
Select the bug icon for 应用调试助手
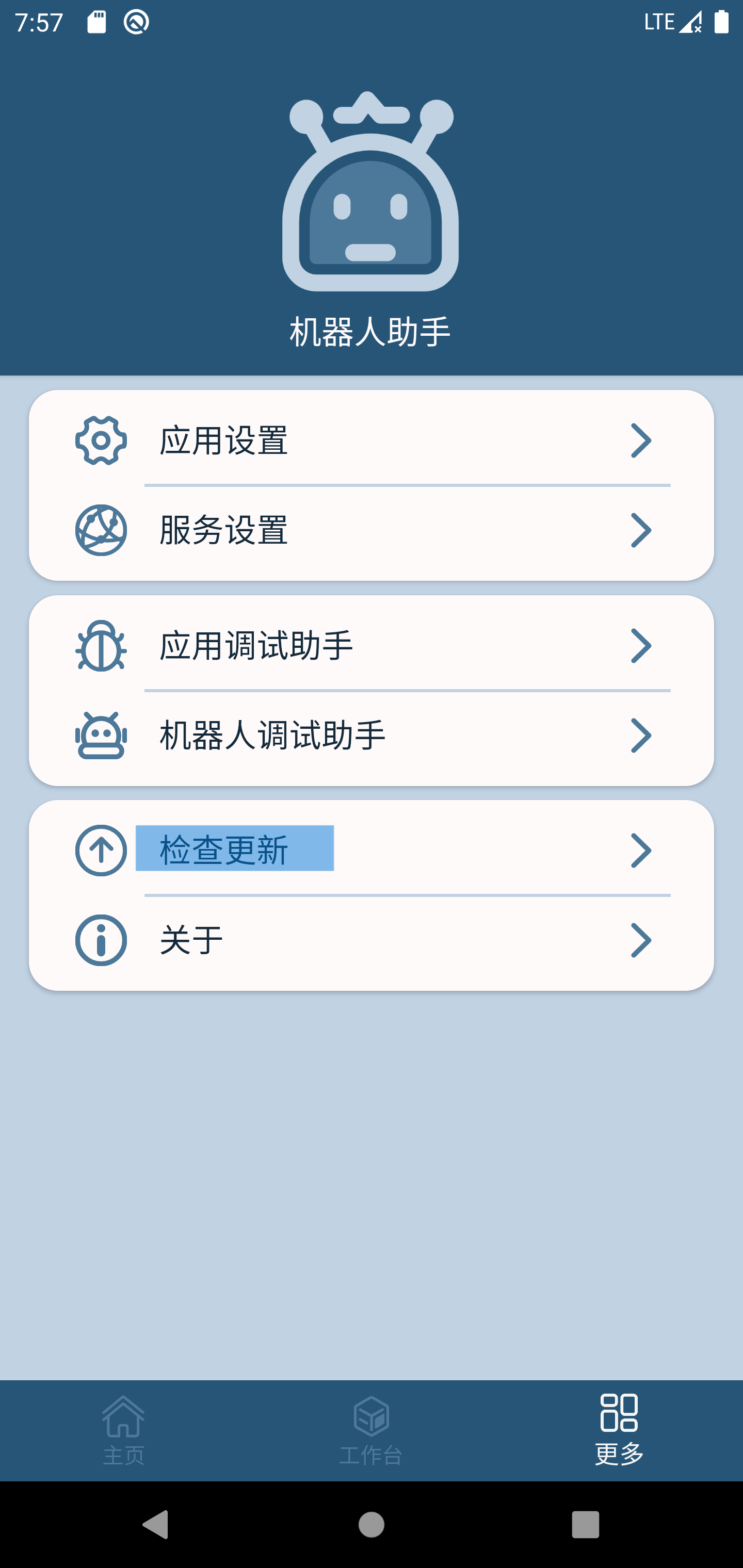(101, 646)
